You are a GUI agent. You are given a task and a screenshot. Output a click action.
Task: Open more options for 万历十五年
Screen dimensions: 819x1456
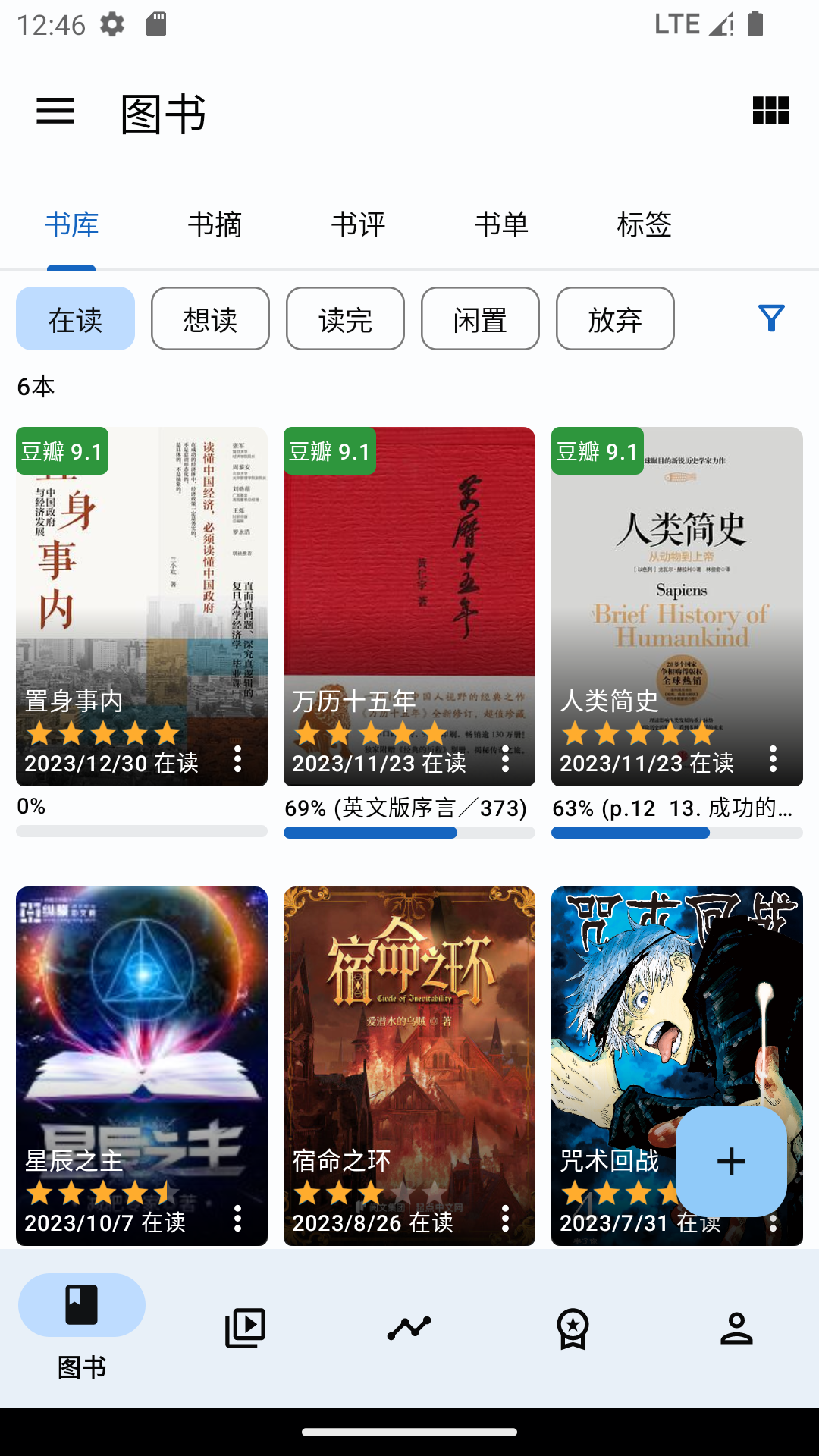(x=506, y=759)
